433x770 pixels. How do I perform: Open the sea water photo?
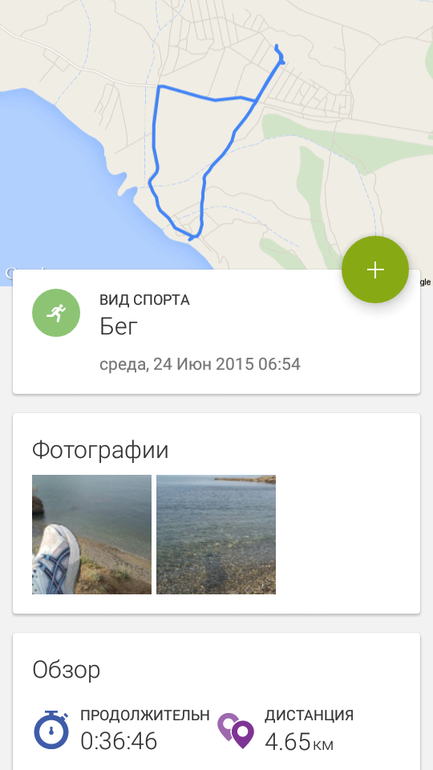click(x=216, y=534)
